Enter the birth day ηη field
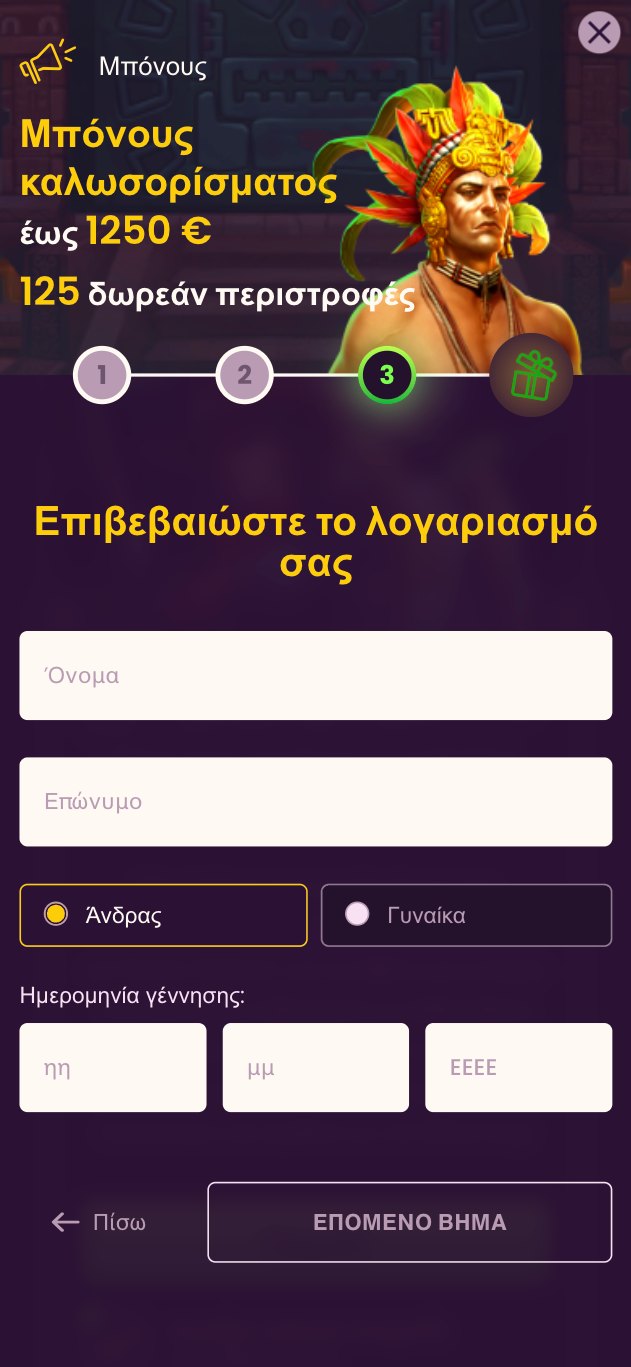This screenshot has width=631, height=1367. (112, 1067)
